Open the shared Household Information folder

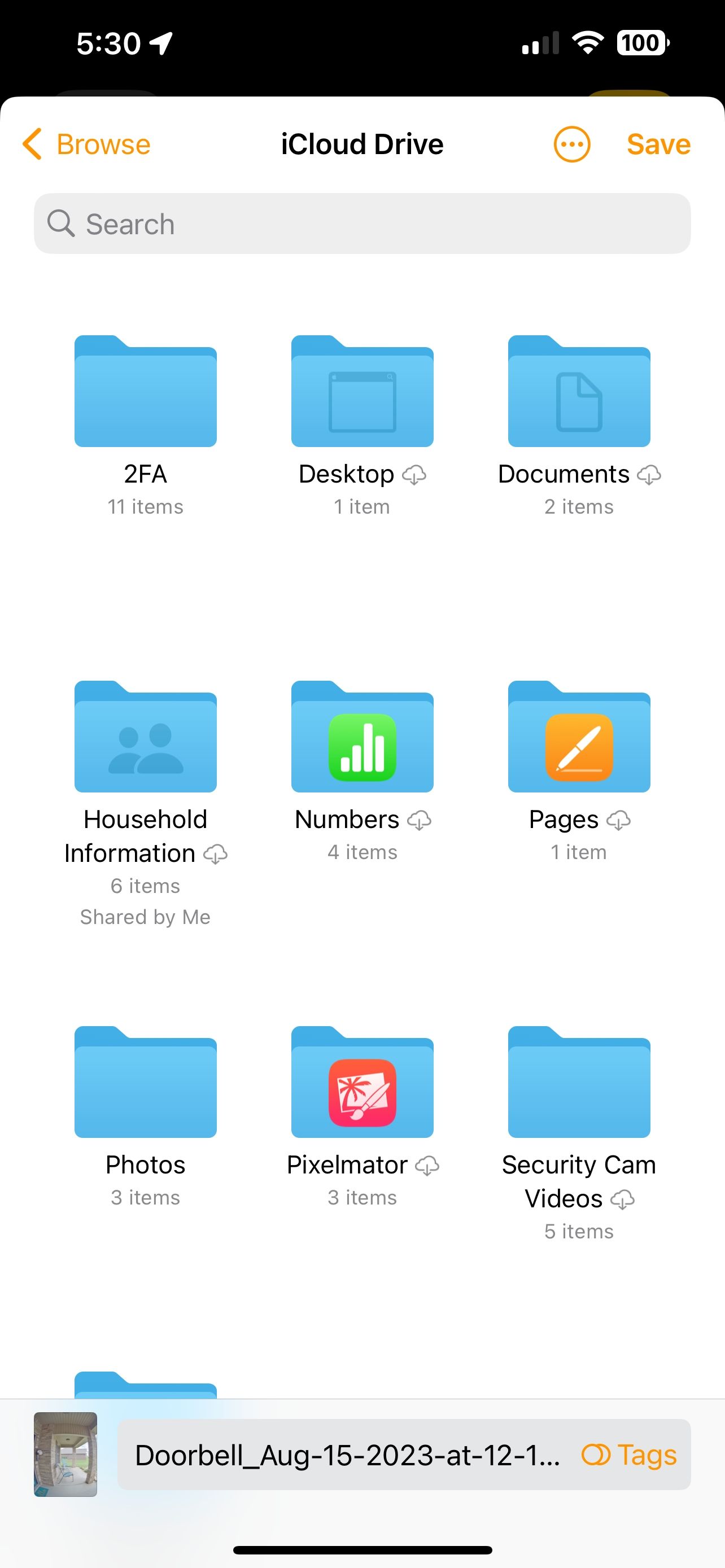click(x=145, y=739)
